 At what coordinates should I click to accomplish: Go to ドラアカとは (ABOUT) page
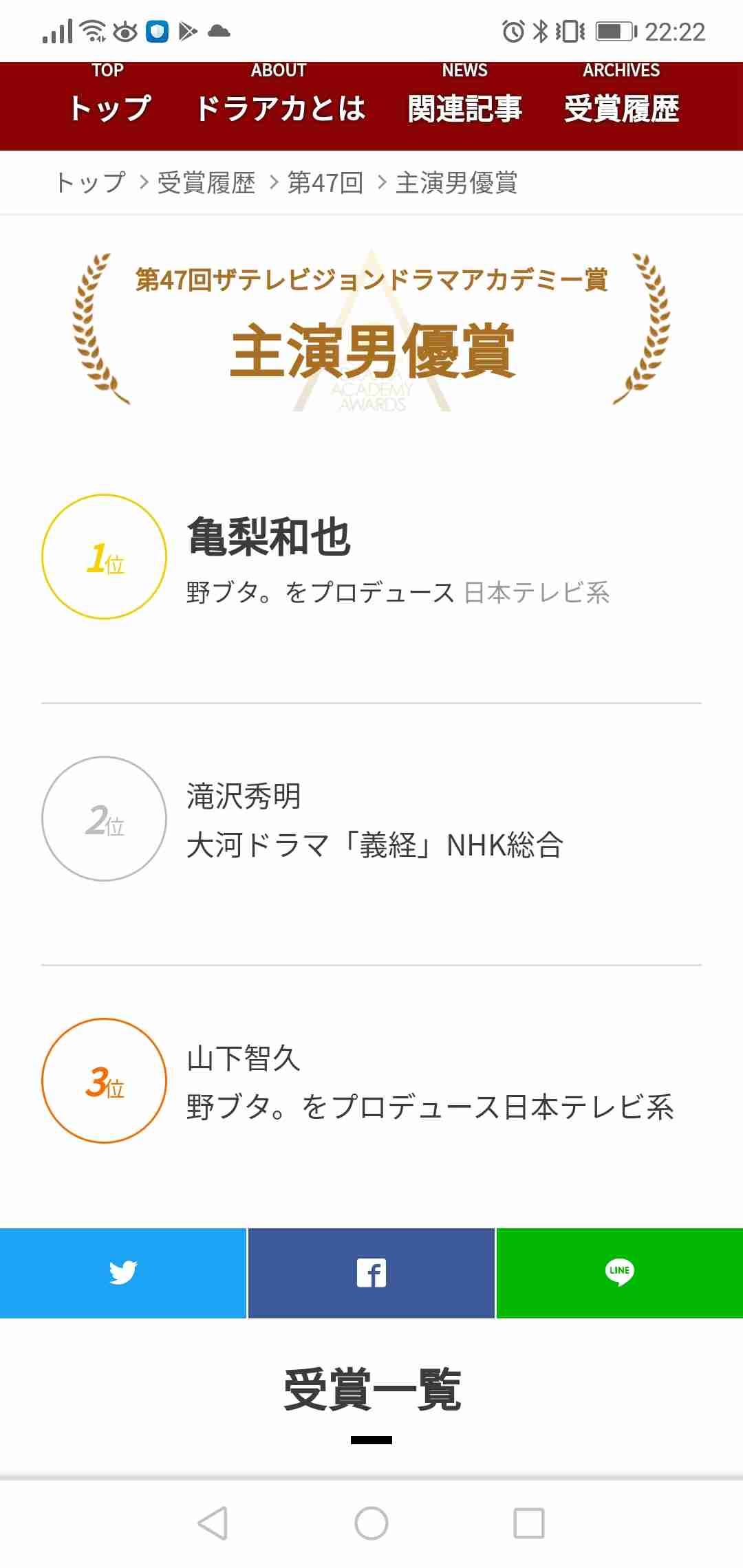pyautogui.click(x=279, y=96)
